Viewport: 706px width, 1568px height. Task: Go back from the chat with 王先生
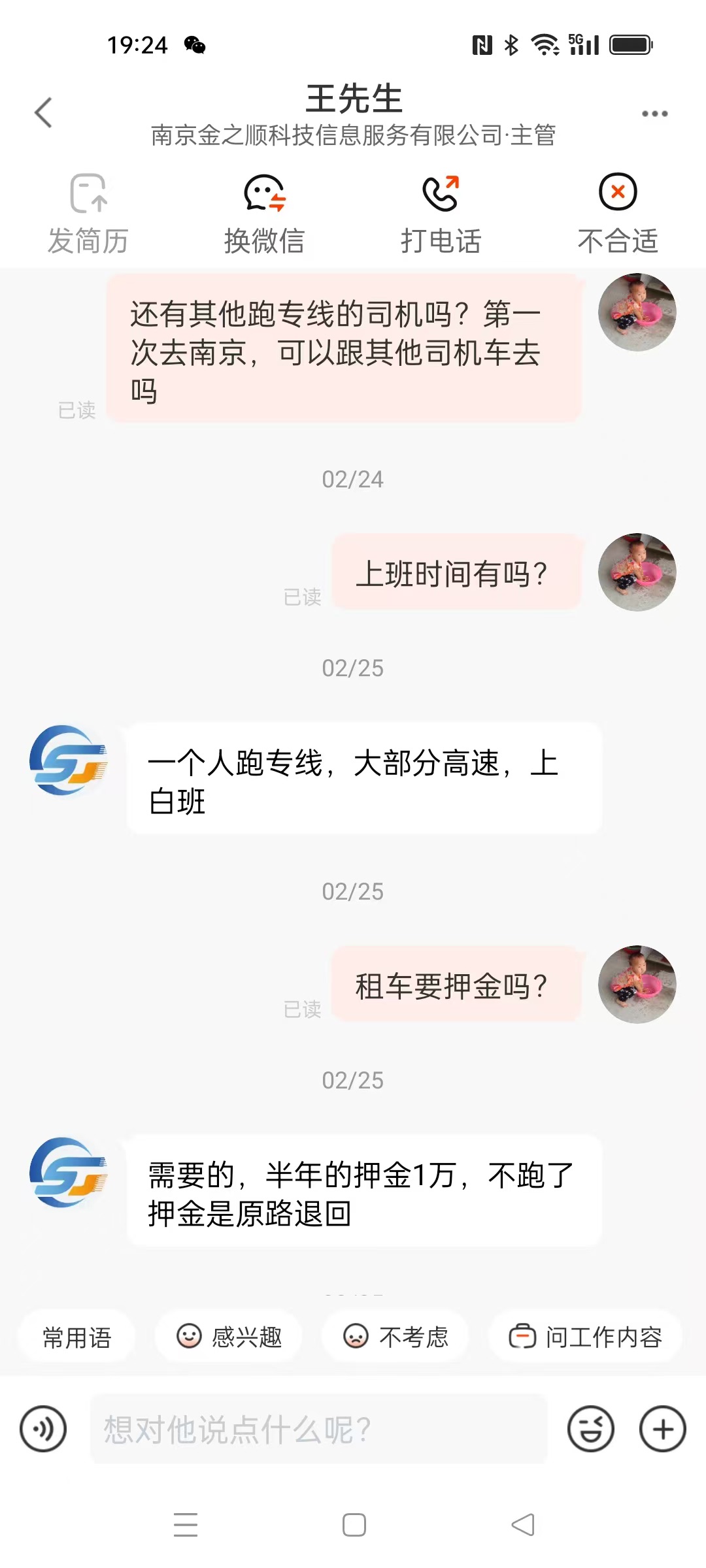[x=44, y=112]
